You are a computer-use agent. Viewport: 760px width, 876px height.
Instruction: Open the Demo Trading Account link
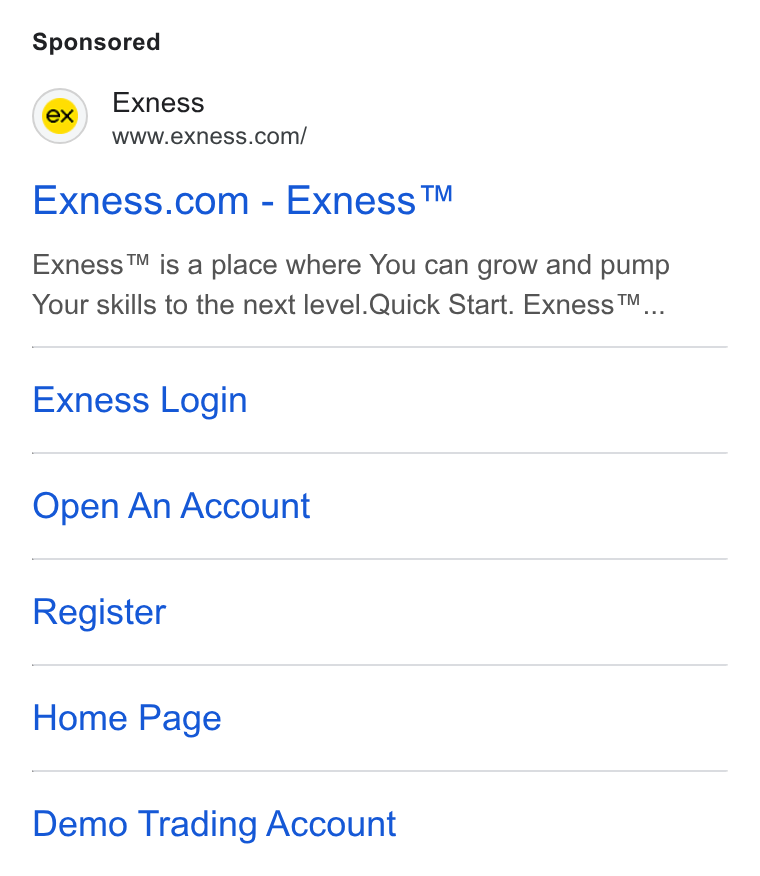[x=214, y=824]
